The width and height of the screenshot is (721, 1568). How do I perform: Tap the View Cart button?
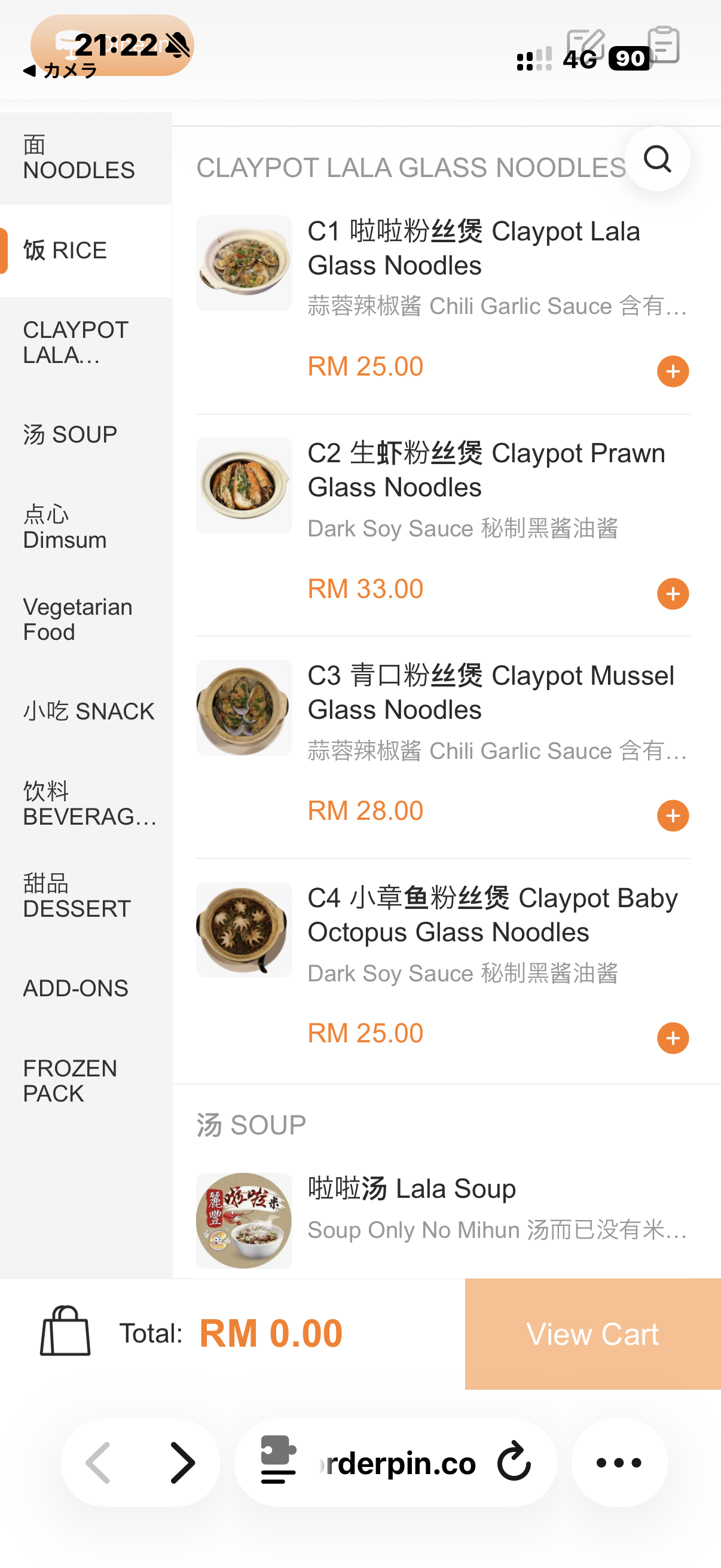(x=592, y=1334)
